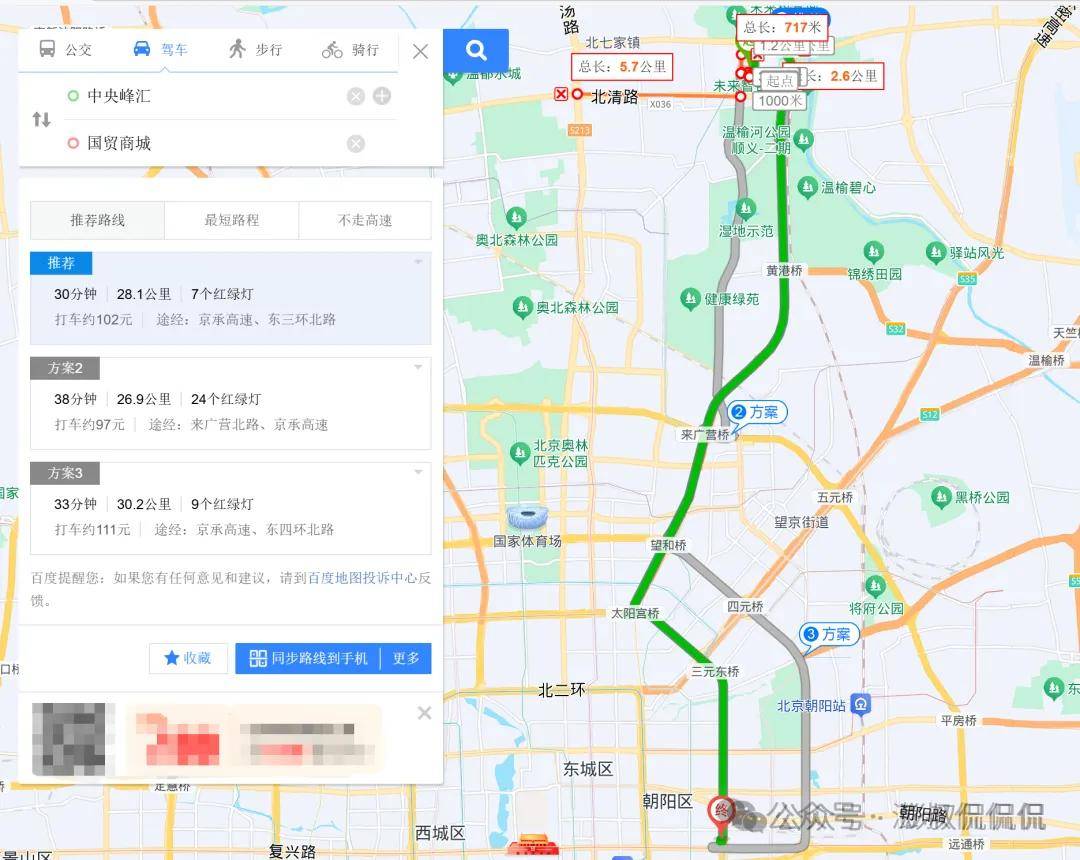Select the 步行 walking mode
The width and height of the screenshot is (1080, 860).
[x=255, y=49]
